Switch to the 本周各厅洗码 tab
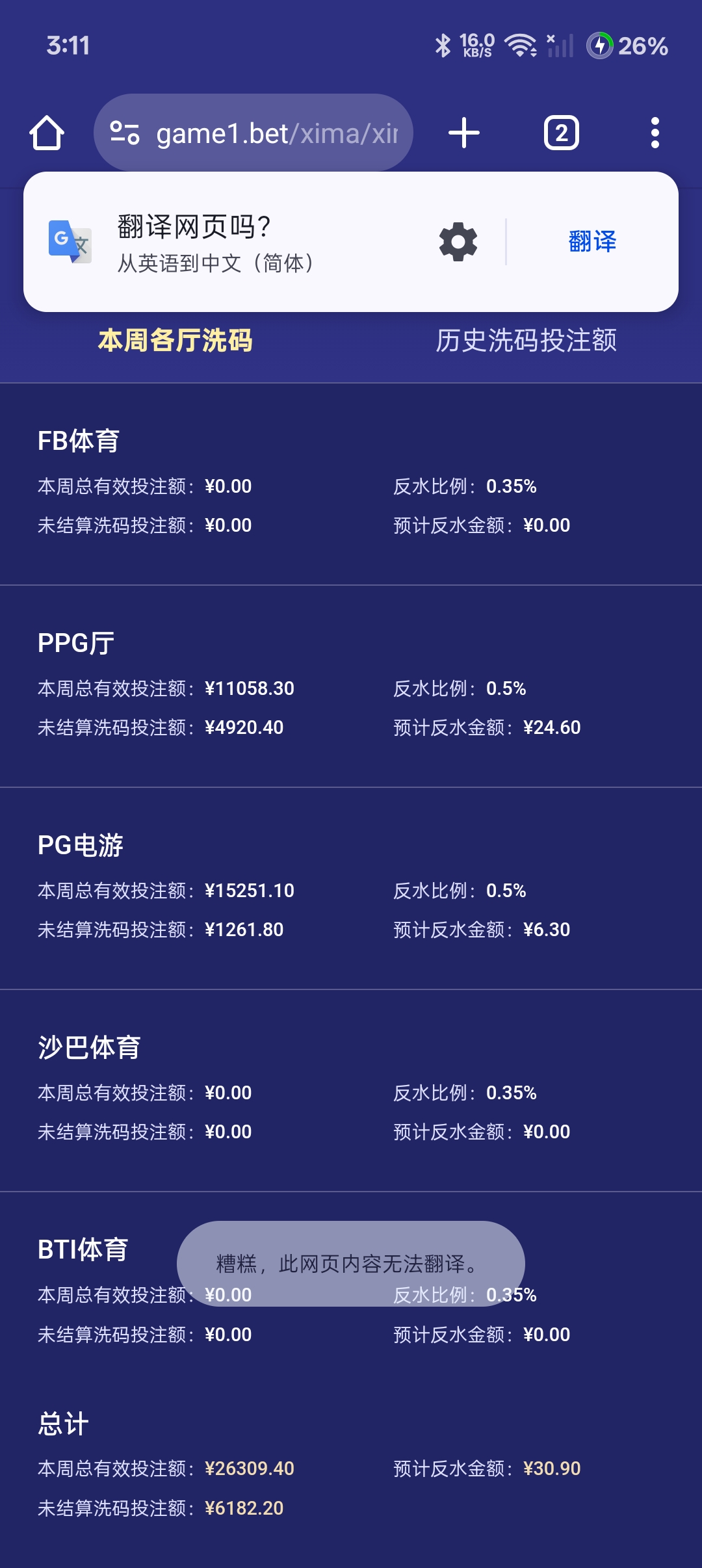Screen dimensions: 702x1568 (175, 341)
